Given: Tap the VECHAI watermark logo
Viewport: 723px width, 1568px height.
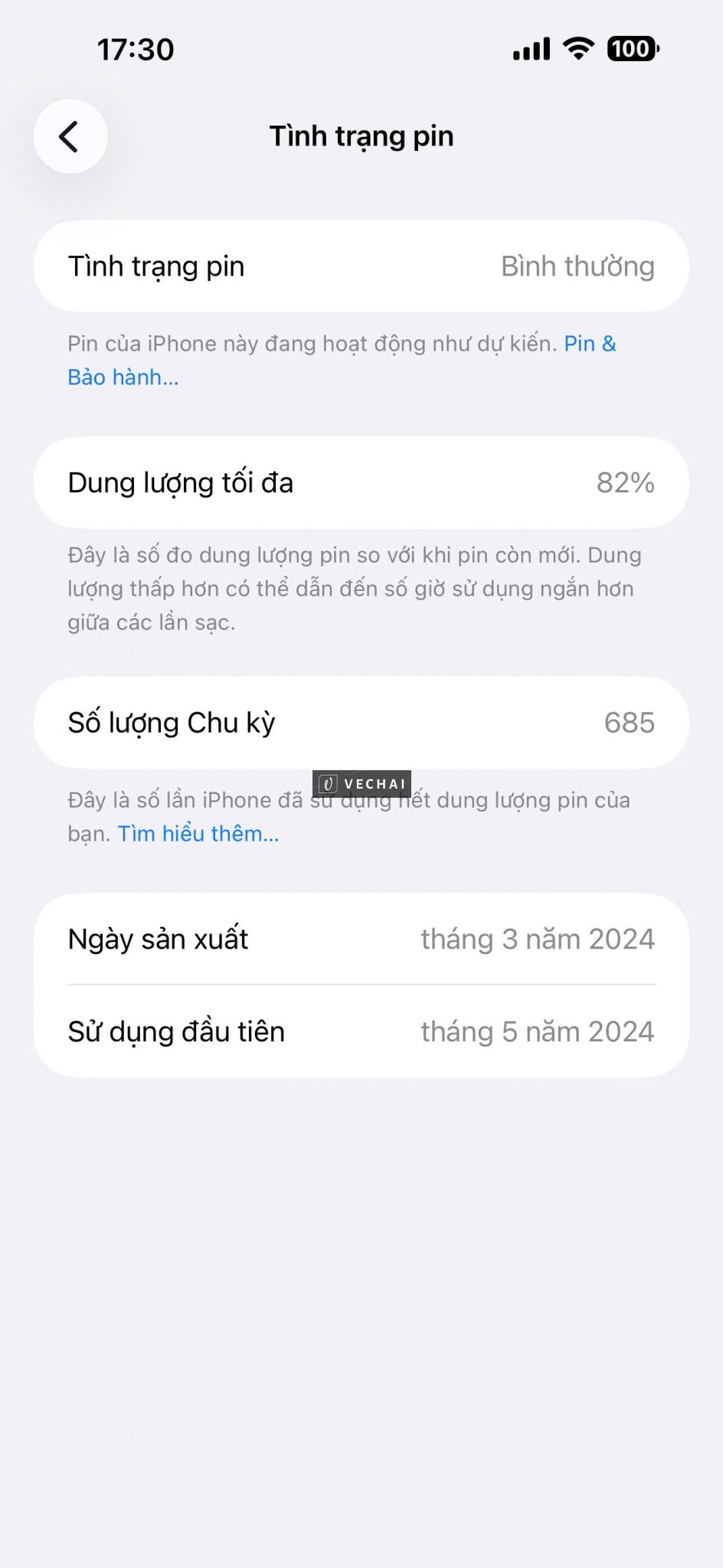Looking at the screenshot, I should click(363, 783).
